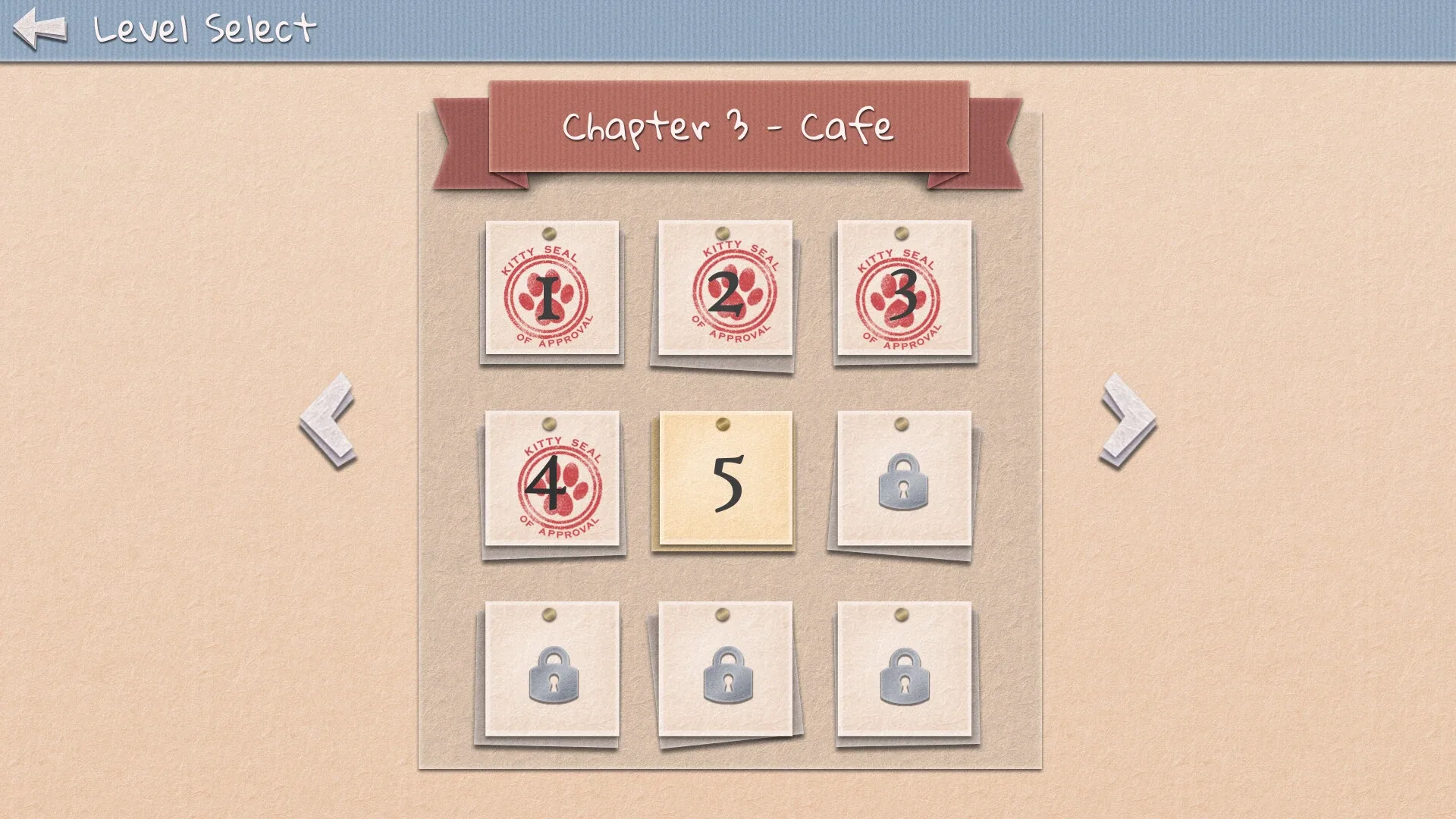Viewport: 1456px width, 819px height.
Task: Open completed level 1
Action: [x=551, y=289]
